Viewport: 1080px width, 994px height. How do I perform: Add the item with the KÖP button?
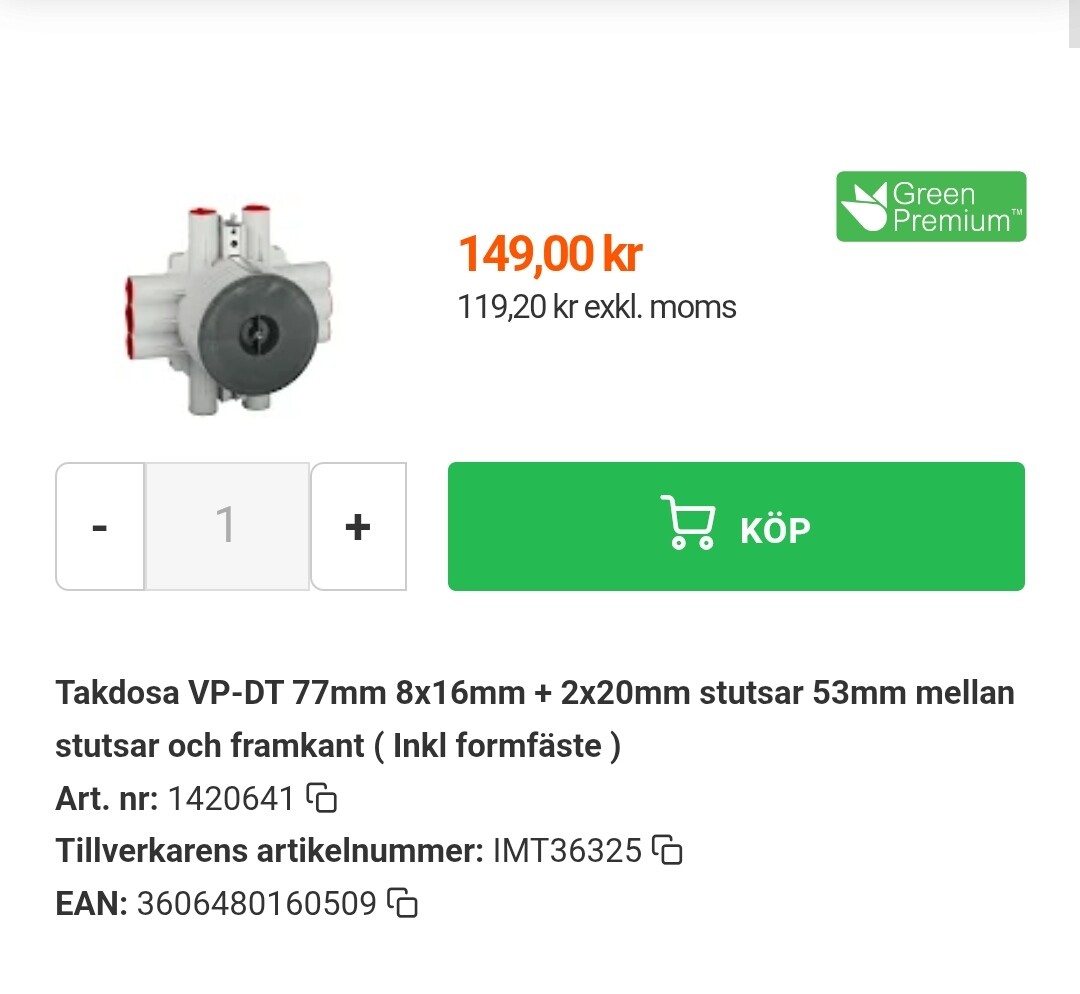click(736, 526)
